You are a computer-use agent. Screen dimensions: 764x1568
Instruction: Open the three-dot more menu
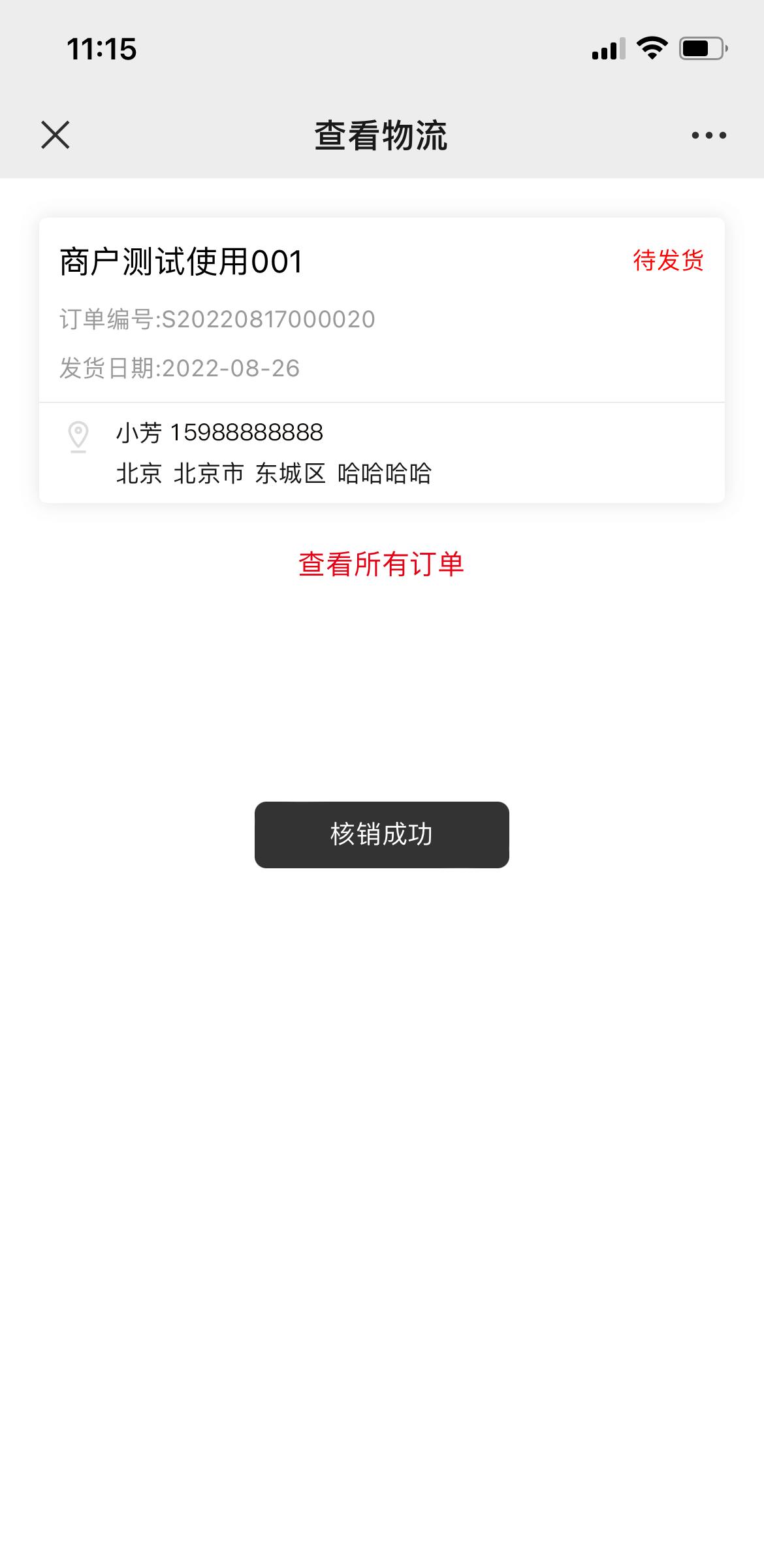(x=708, y=135)
